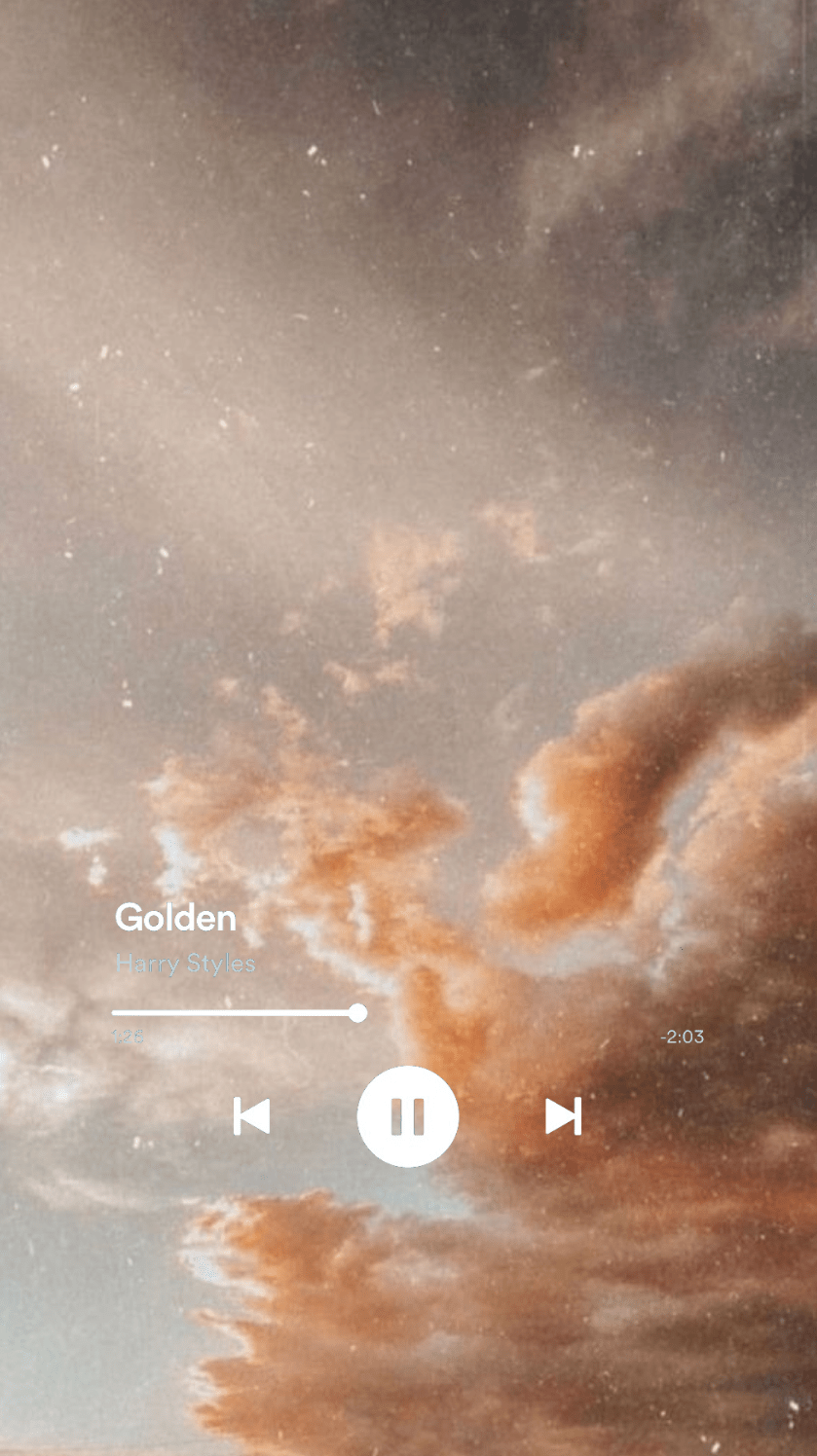Click the song title text Golden
The width and height of the screenshot is (817, 1456).
click(x=176, y=916)
